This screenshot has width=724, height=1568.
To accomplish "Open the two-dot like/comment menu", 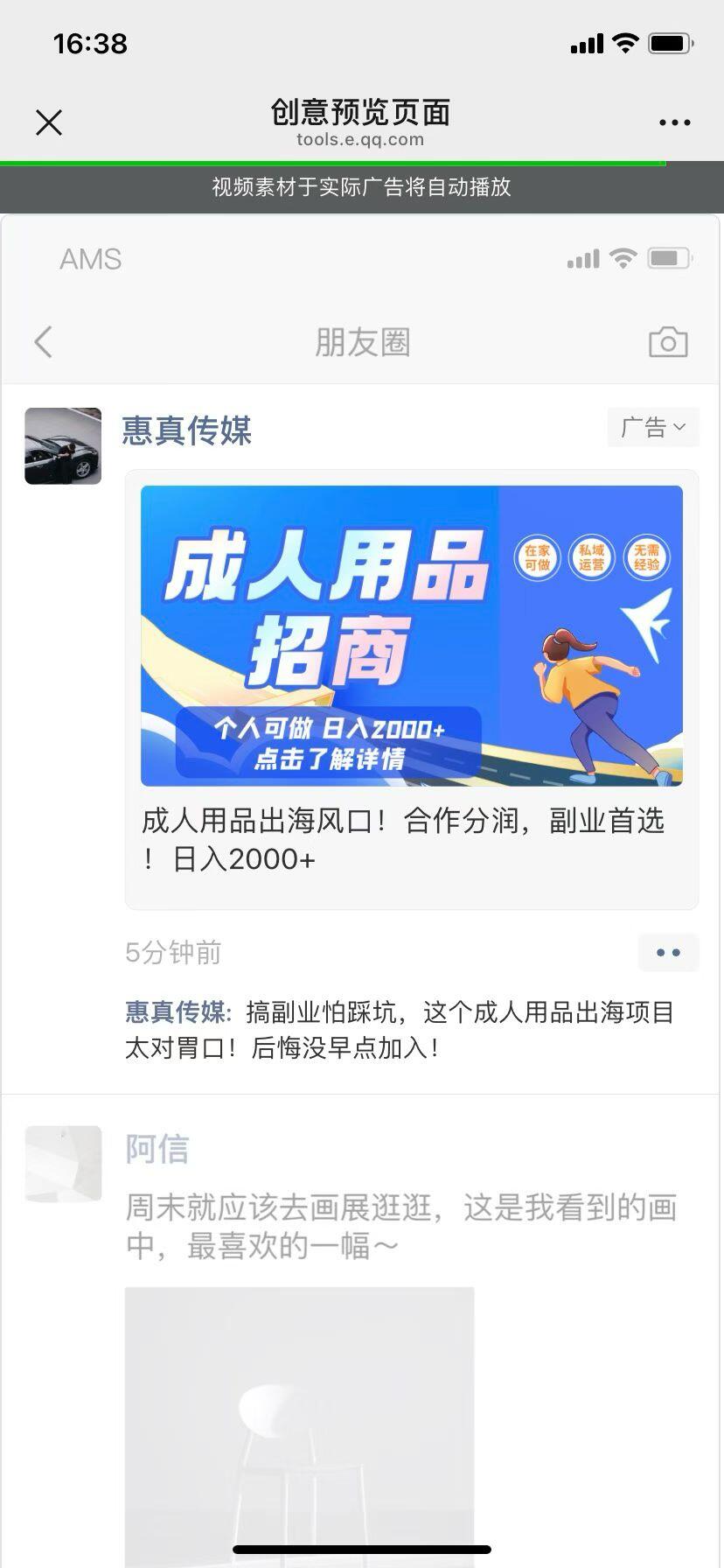I will point(668,953).
